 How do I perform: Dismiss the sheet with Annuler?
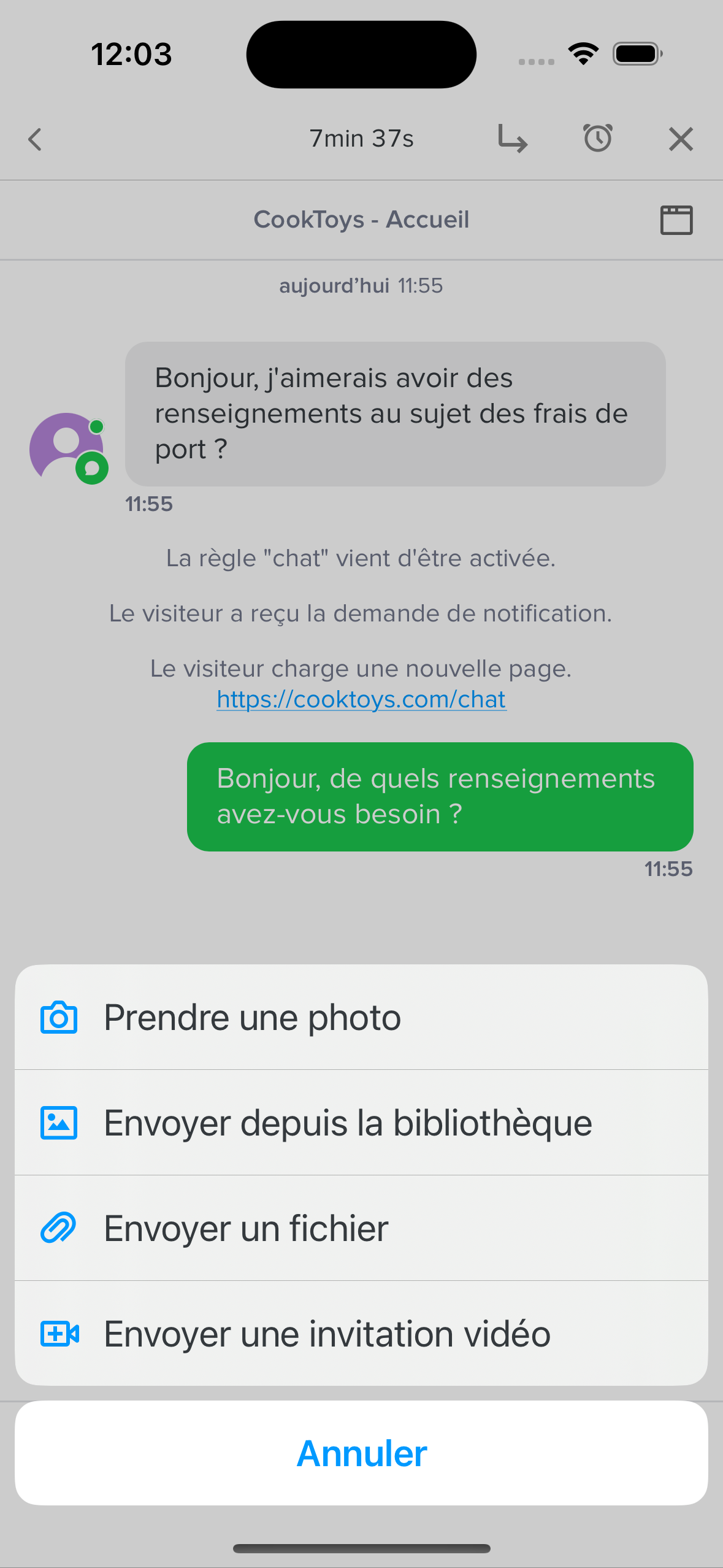tap(361, 1452)
